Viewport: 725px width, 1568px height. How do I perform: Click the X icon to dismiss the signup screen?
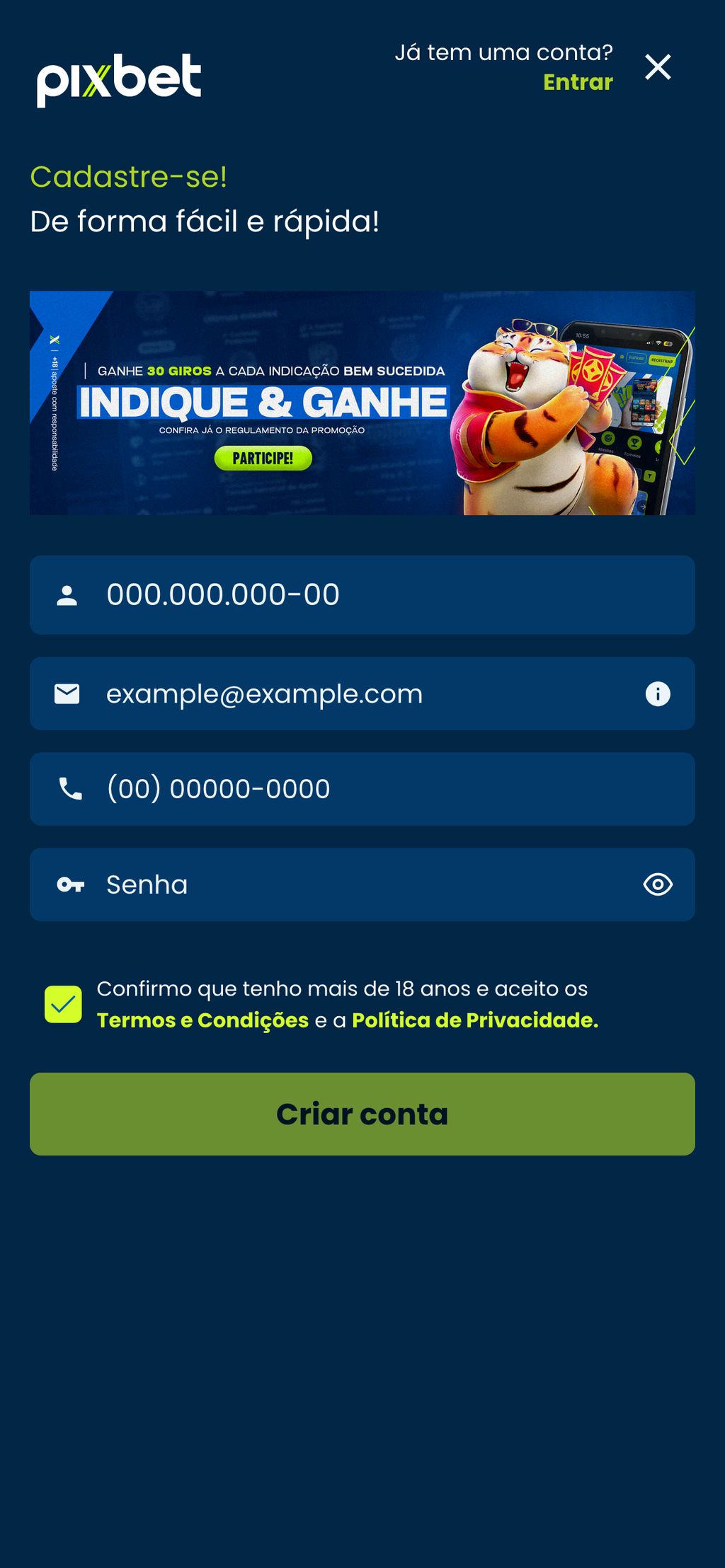[x=658, y=68]
